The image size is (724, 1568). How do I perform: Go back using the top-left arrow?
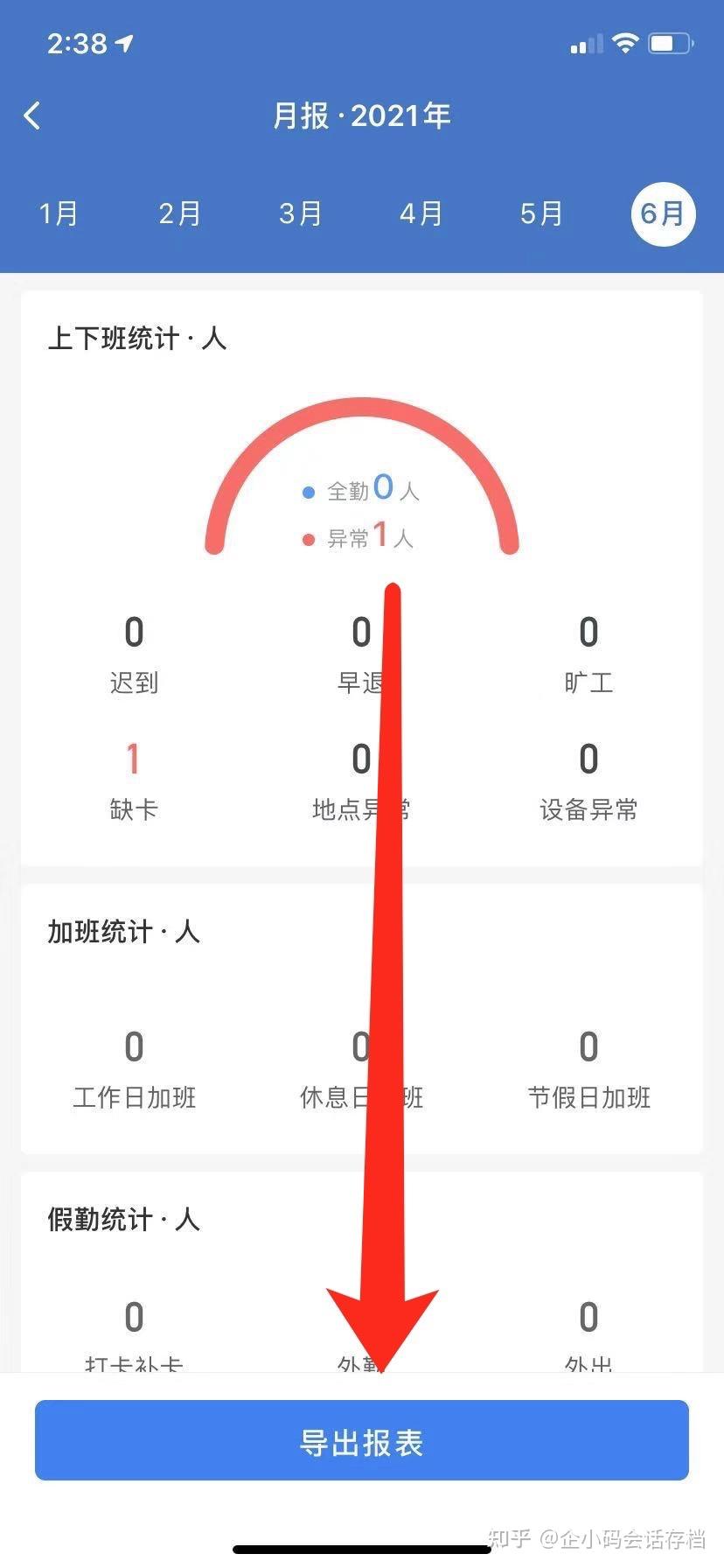(x=32, y=115)
